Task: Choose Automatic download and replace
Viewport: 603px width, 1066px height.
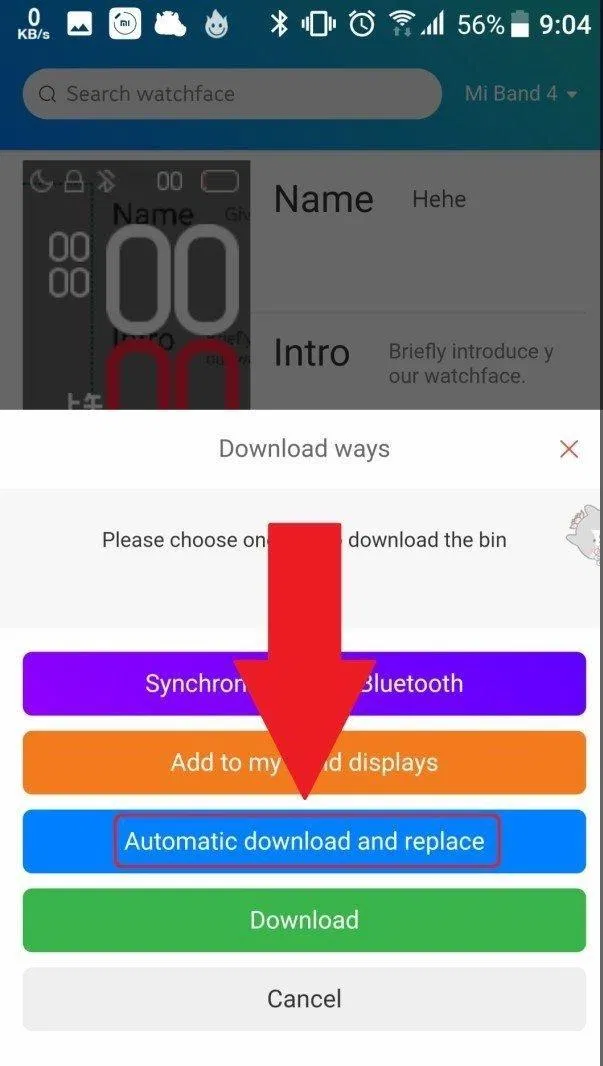Action: [304, 841]
